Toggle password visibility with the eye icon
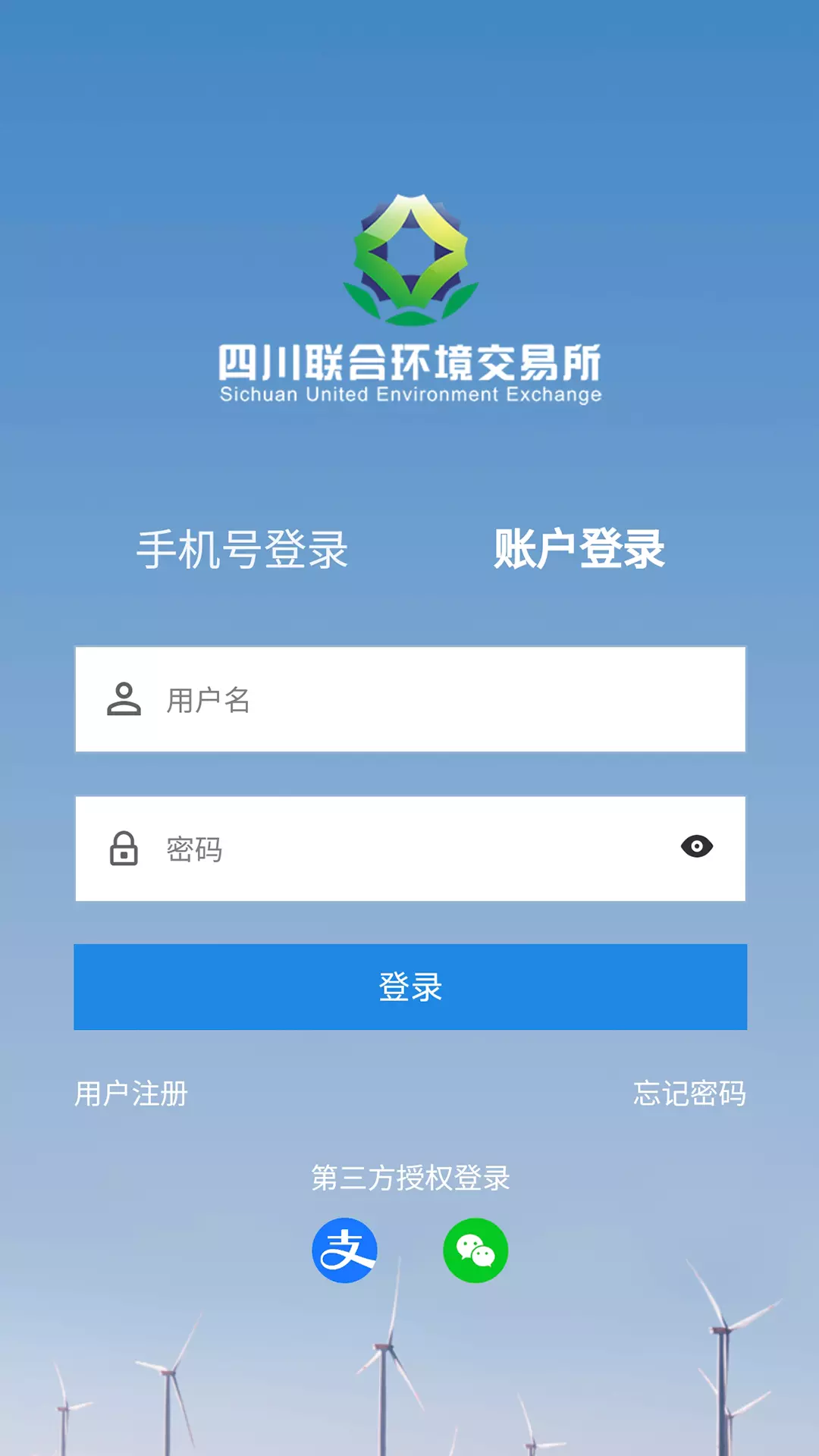Image resolution: width=819 pixels, height=1456 pixels. [x=697, y=846]
